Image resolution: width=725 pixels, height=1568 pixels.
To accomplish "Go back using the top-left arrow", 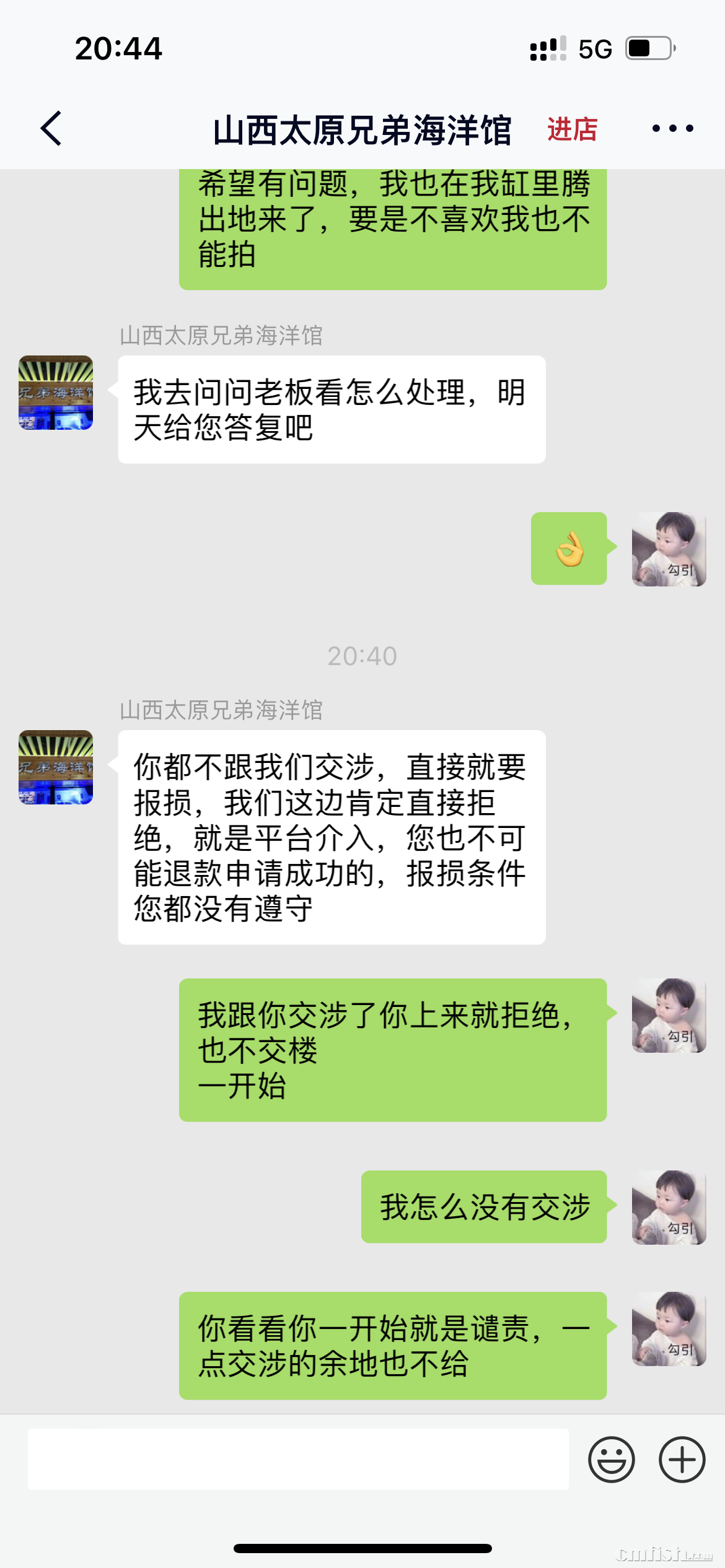I will [51, 129].
